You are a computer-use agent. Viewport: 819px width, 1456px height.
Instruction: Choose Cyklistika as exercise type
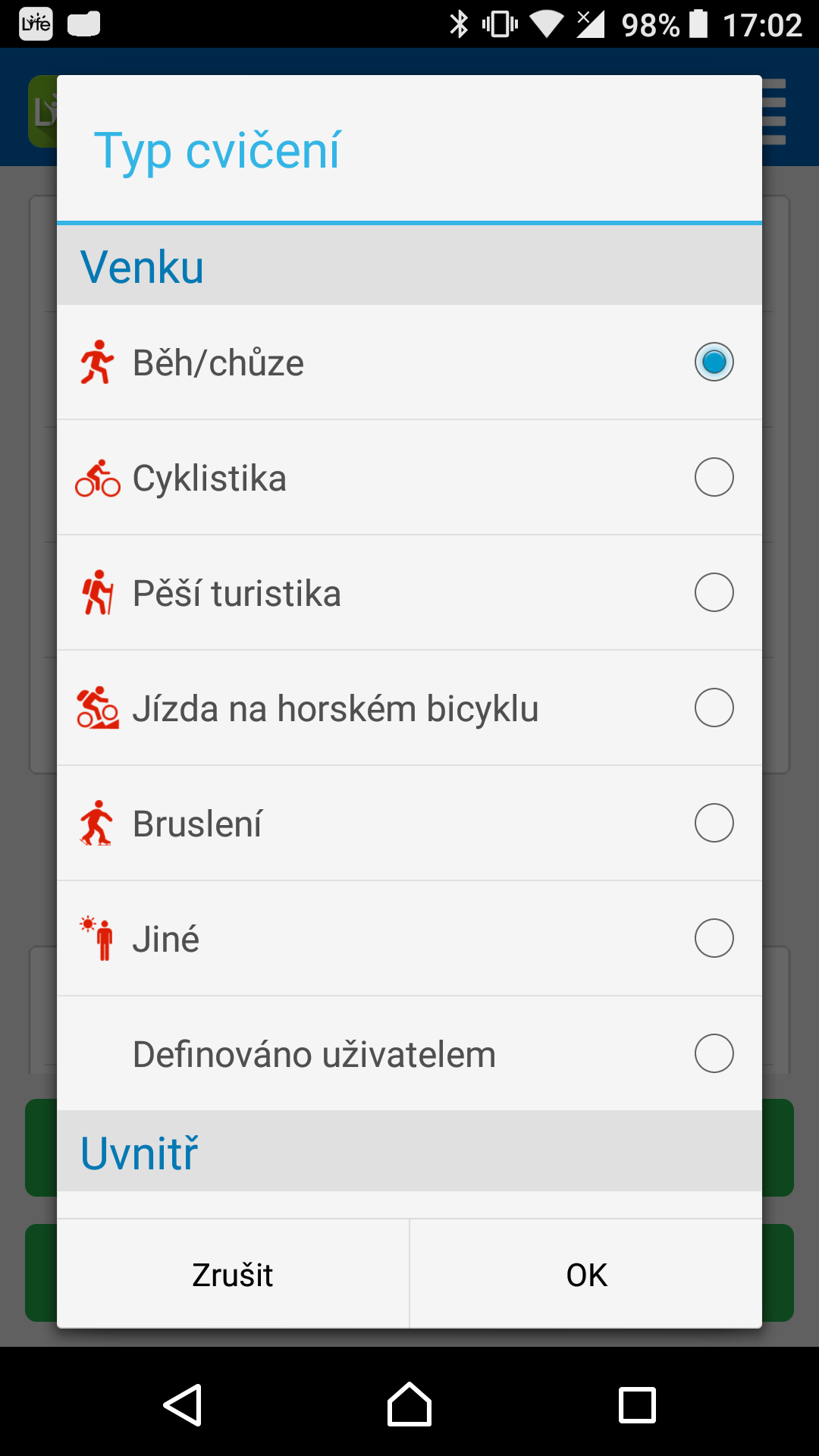pyautogui.click(x=409, y=477)
